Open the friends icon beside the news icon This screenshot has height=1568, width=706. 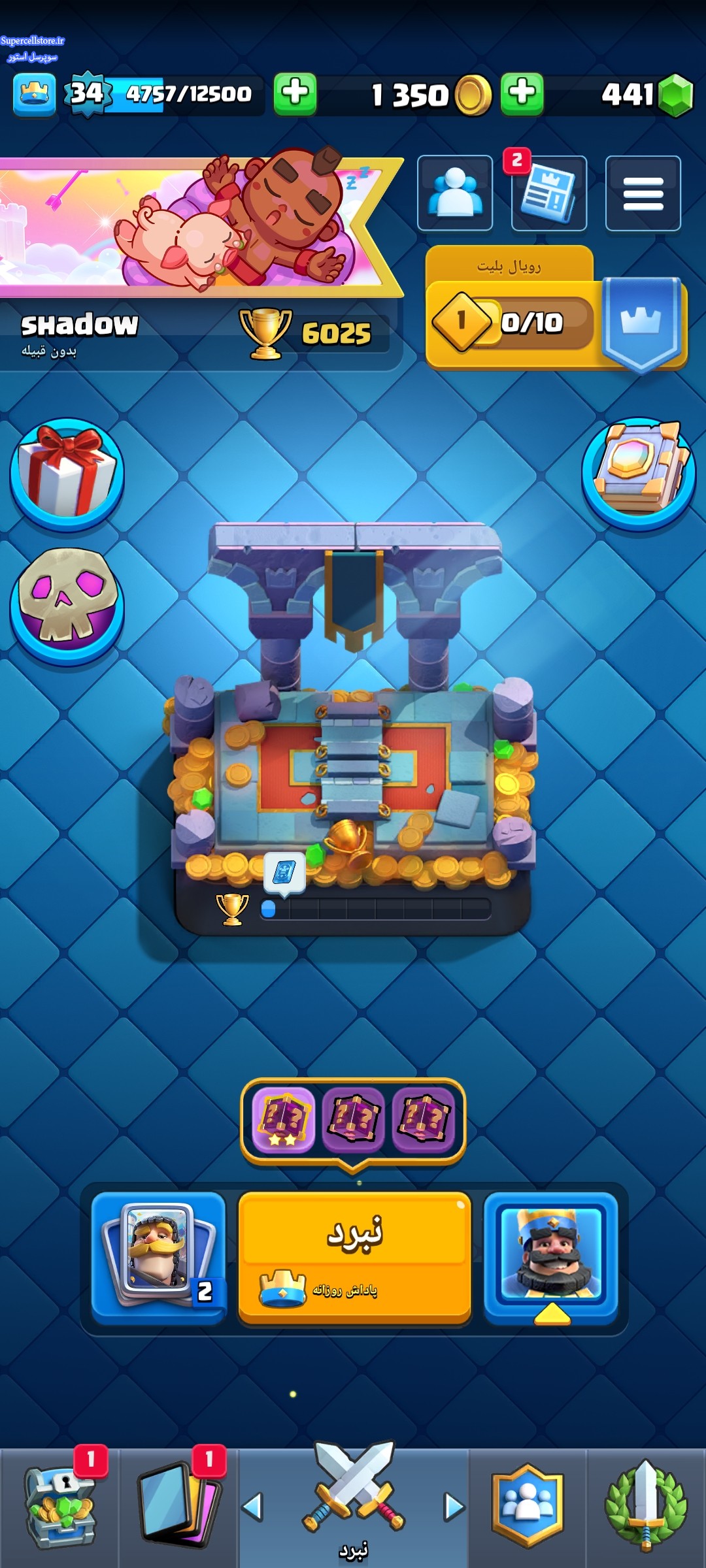pos(455,193)
